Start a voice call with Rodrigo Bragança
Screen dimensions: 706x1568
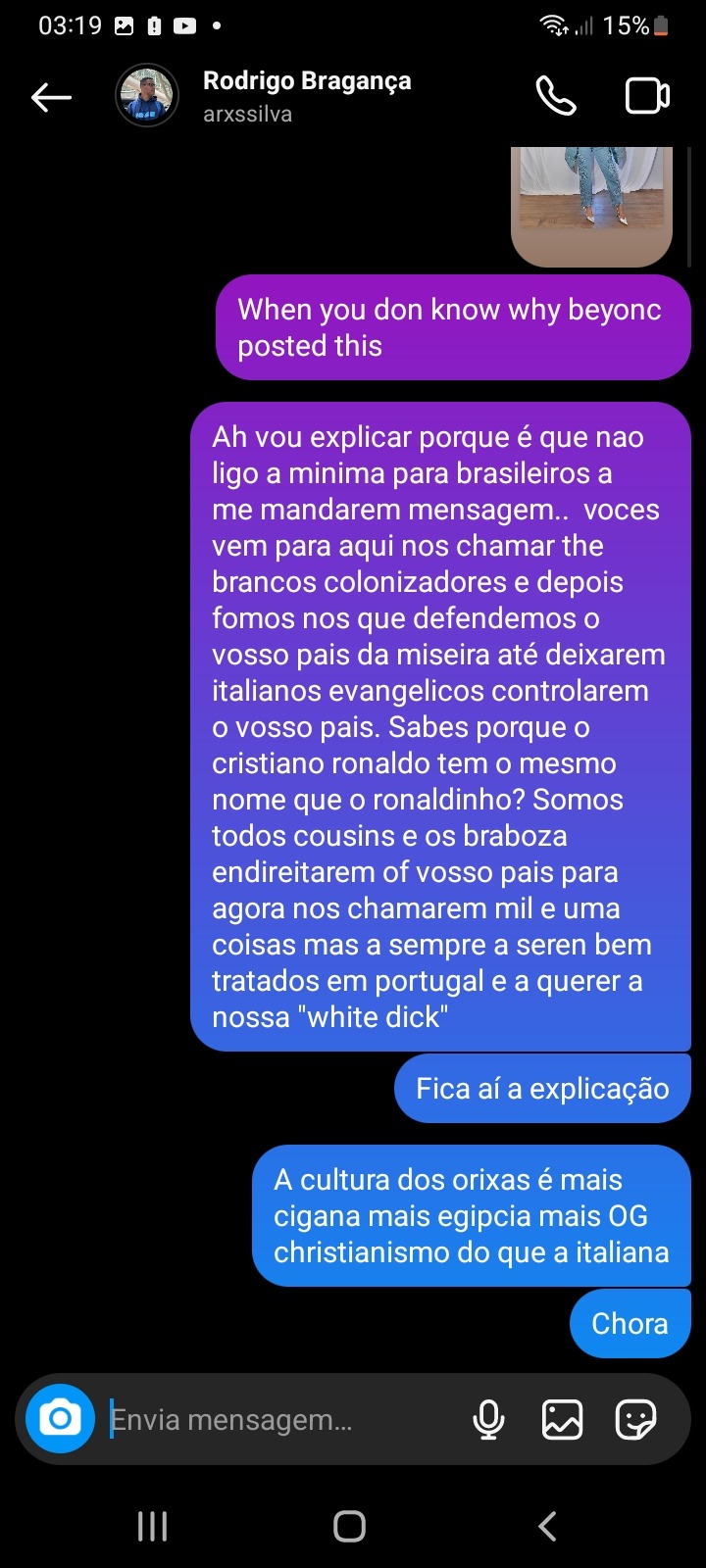coord(556,96)
